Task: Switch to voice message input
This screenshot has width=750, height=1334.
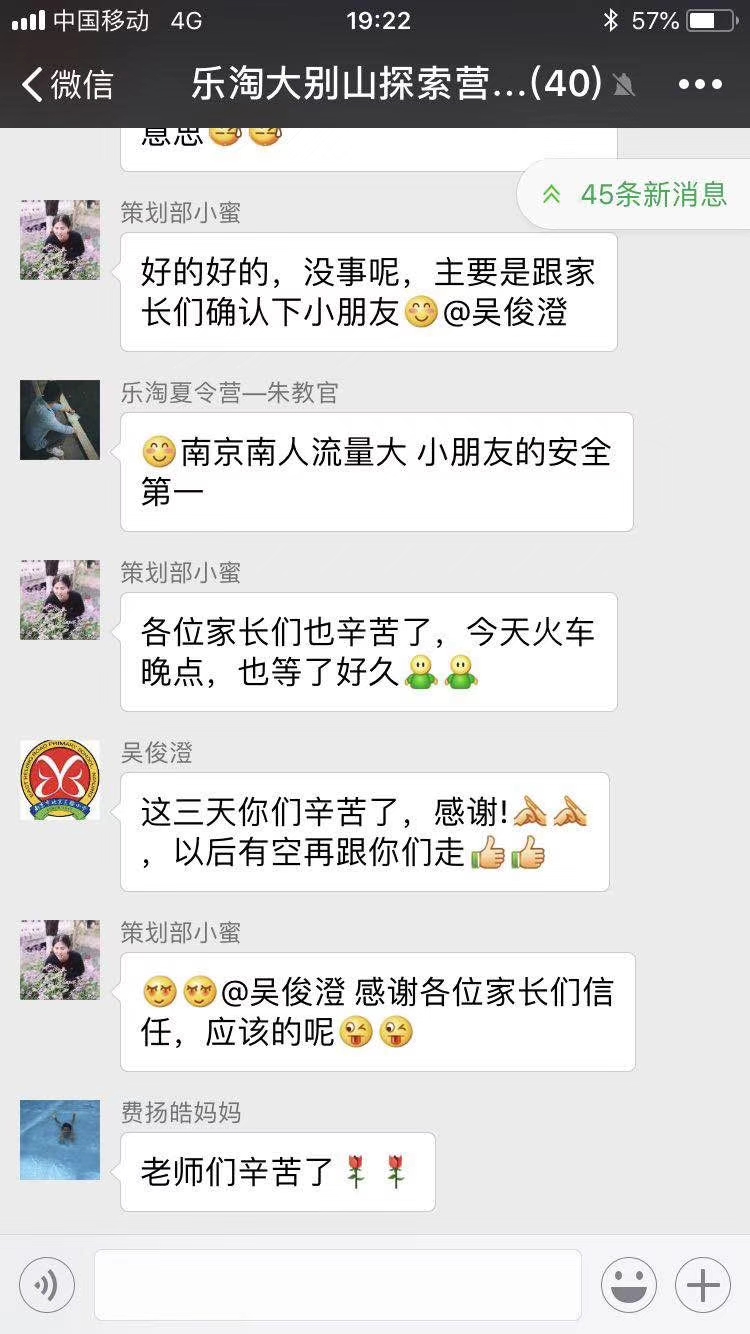Action: click(x=47, y=1285)
